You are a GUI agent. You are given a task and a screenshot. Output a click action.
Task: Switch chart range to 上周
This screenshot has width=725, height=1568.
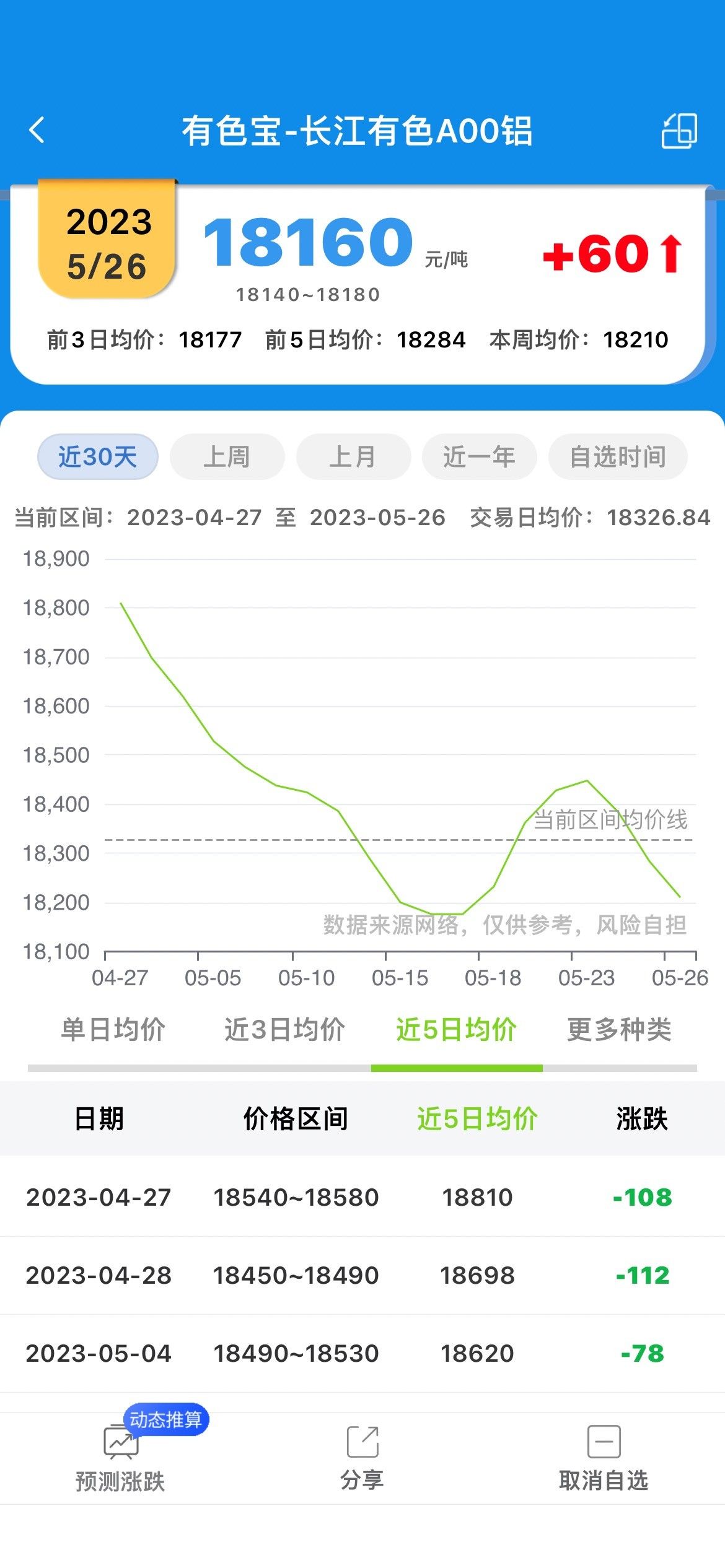coord(227,457)
